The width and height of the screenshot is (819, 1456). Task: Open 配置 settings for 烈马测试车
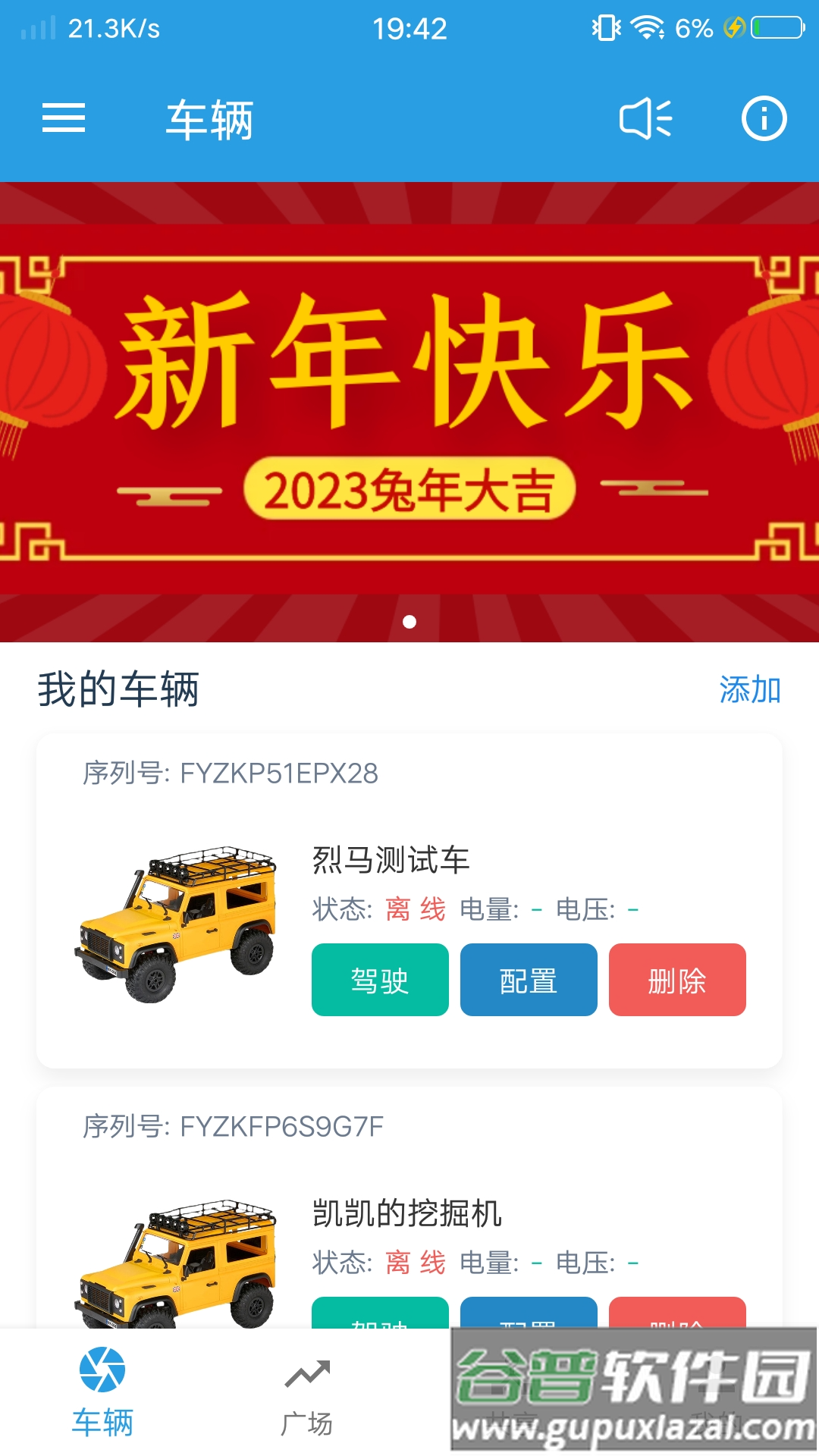[528, 980]
